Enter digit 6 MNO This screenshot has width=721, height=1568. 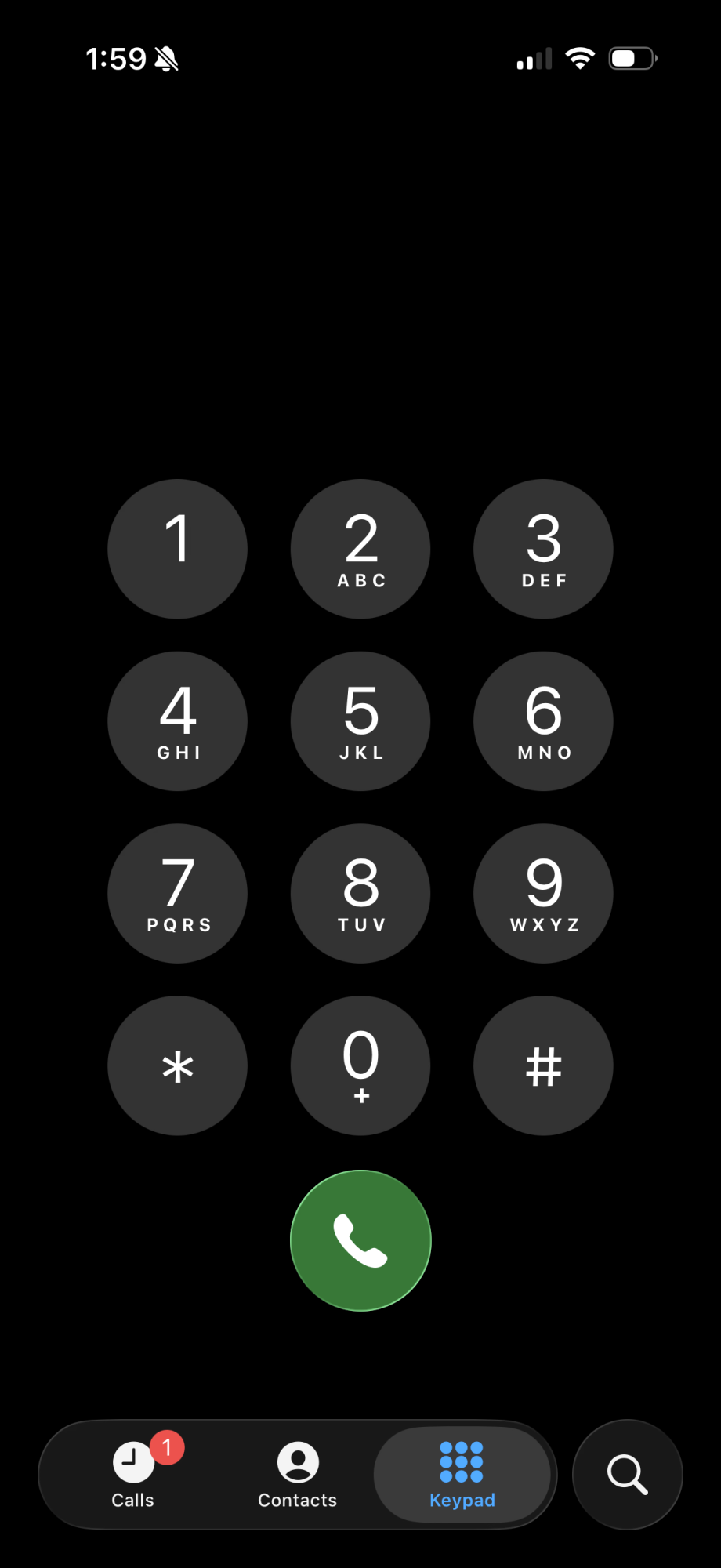point(543,721)
